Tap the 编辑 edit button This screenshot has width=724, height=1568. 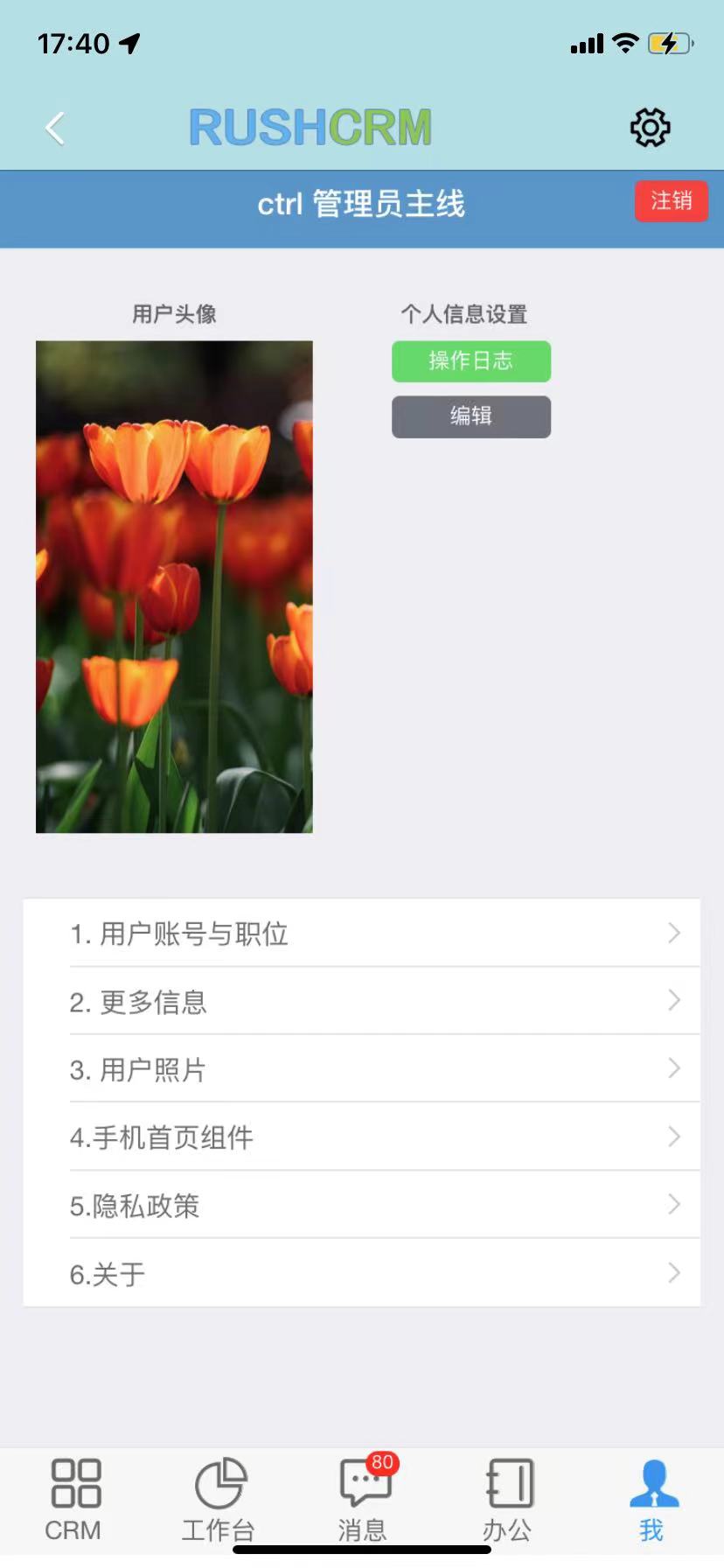[x=471, y=416]
